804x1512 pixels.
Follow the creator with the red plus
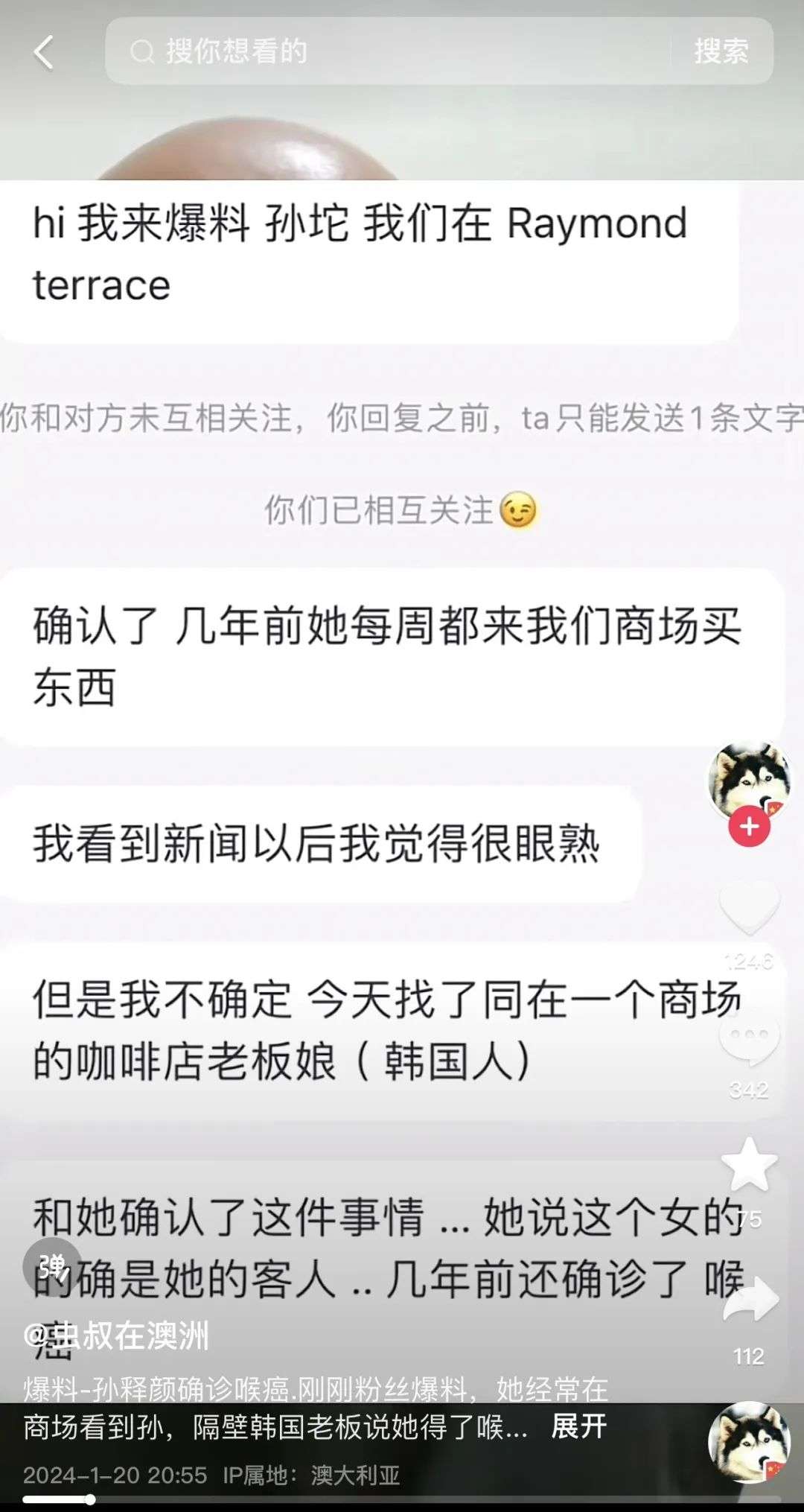point(749,827)
